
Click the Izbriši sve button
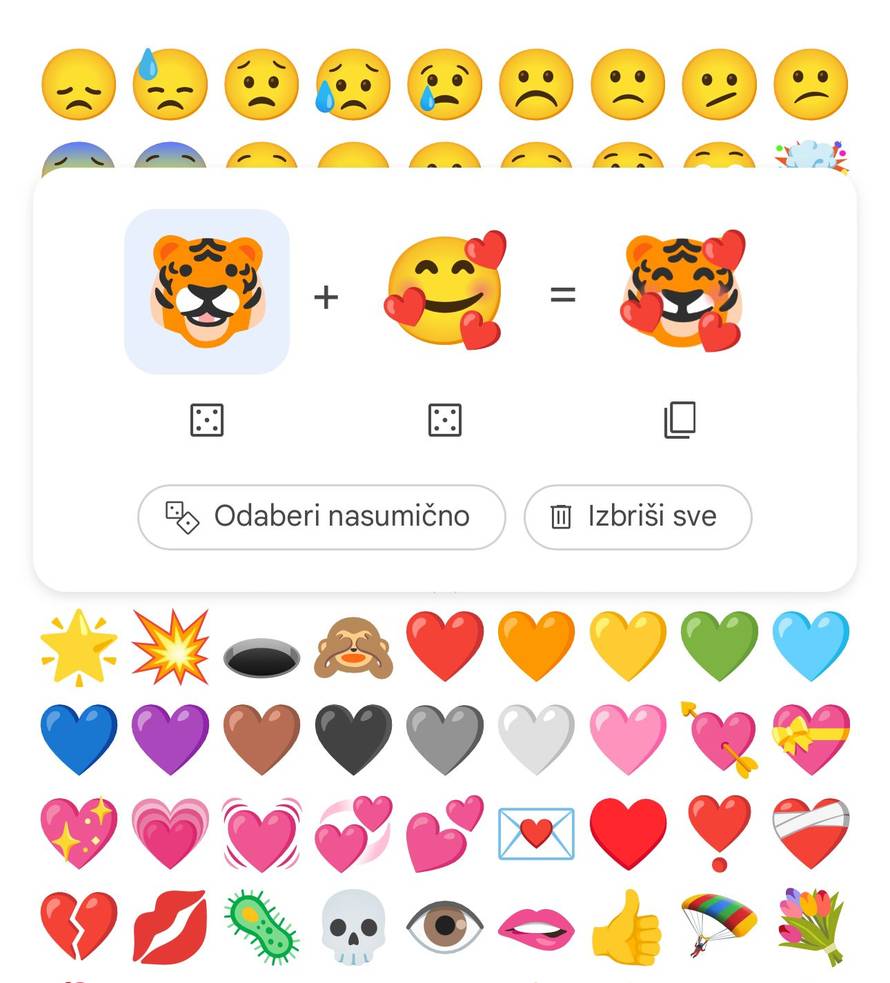637,517
